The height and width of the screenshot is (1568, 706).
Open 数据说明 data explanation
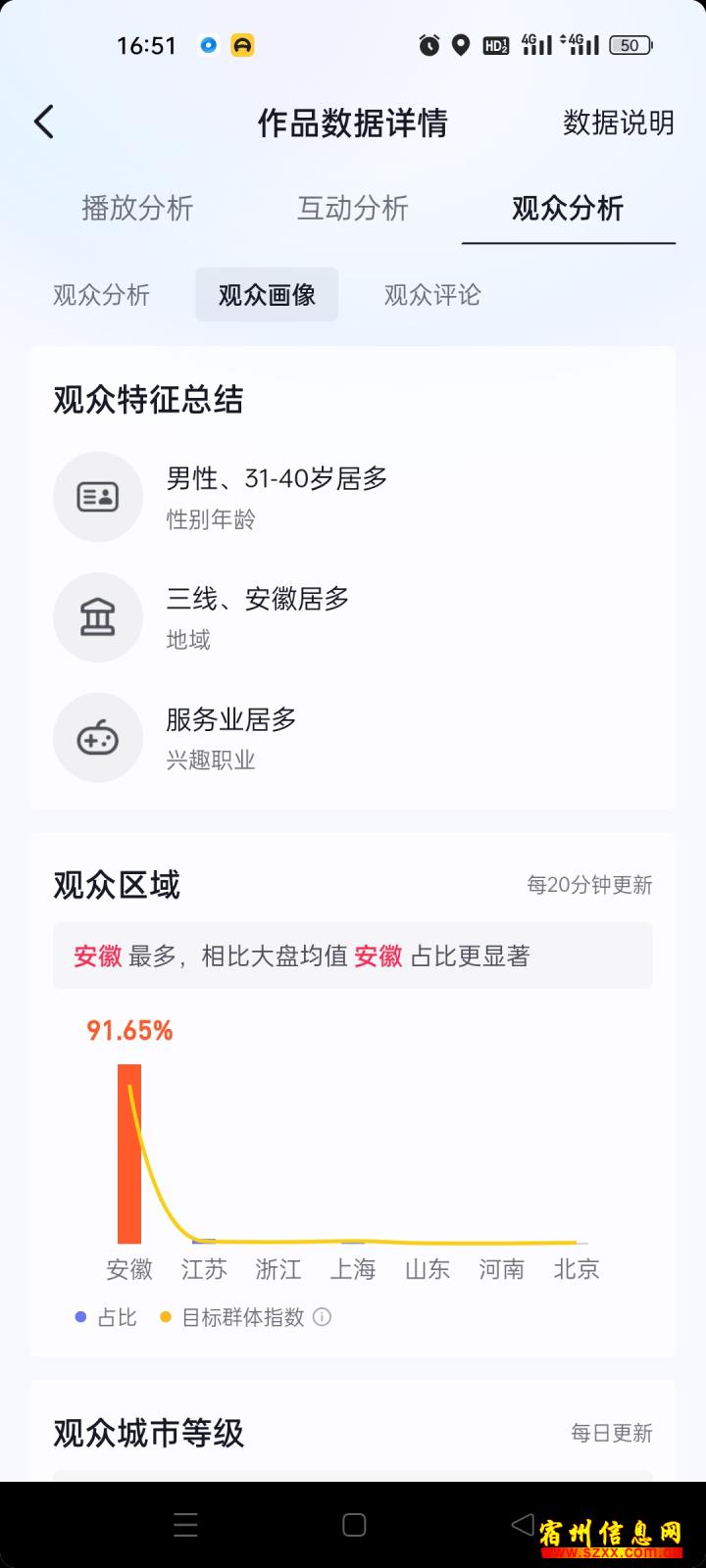pos(619,122)
